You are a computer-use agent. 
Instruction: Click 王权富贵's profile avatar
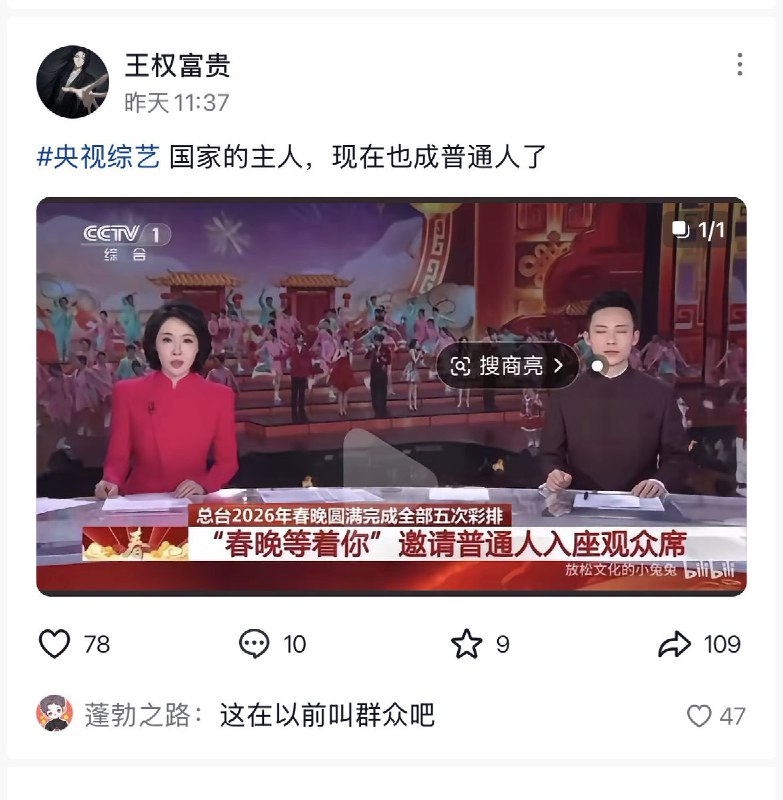[76, 73]
